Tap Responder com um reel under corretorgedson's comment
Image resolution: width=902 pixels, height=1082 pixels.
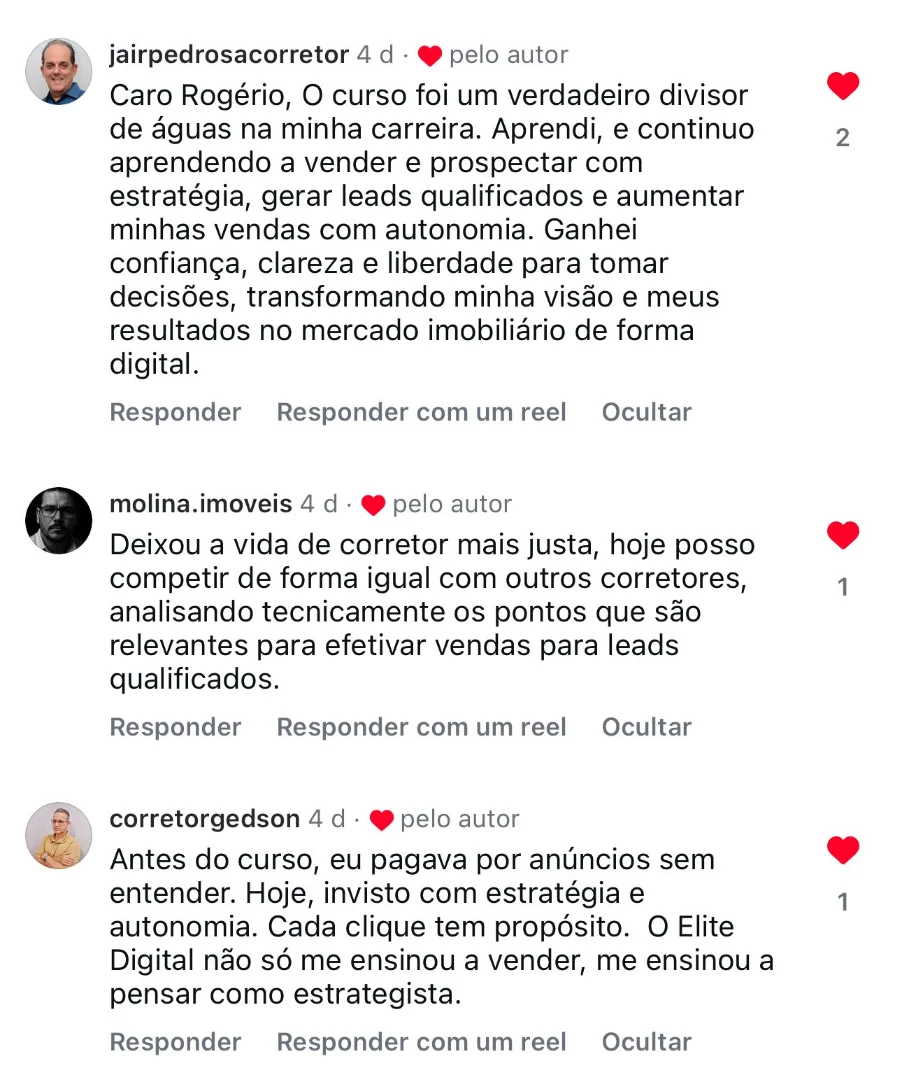(x=421, y=1042)
